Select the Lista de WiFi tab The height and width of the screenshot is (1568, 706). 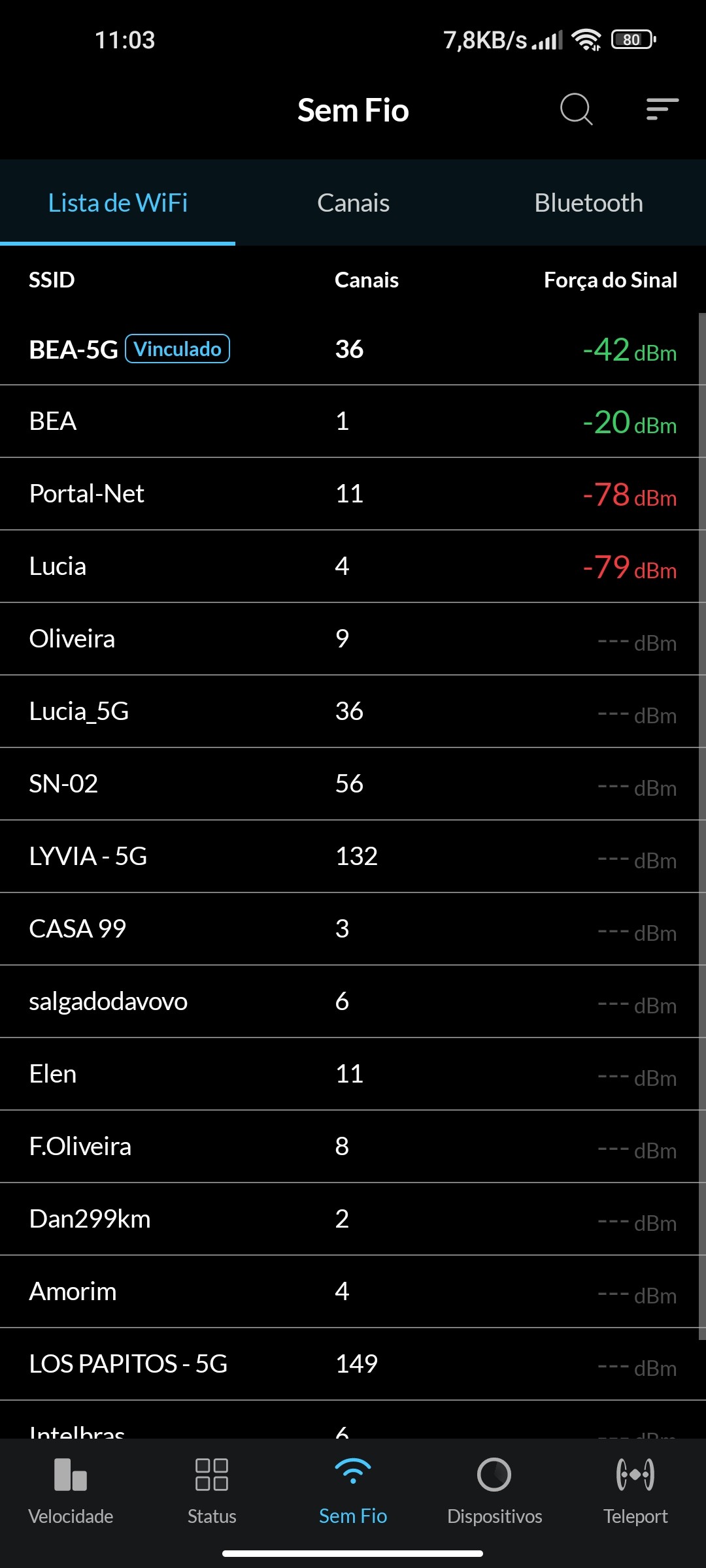pyautogui.click(x=118, y=203)
